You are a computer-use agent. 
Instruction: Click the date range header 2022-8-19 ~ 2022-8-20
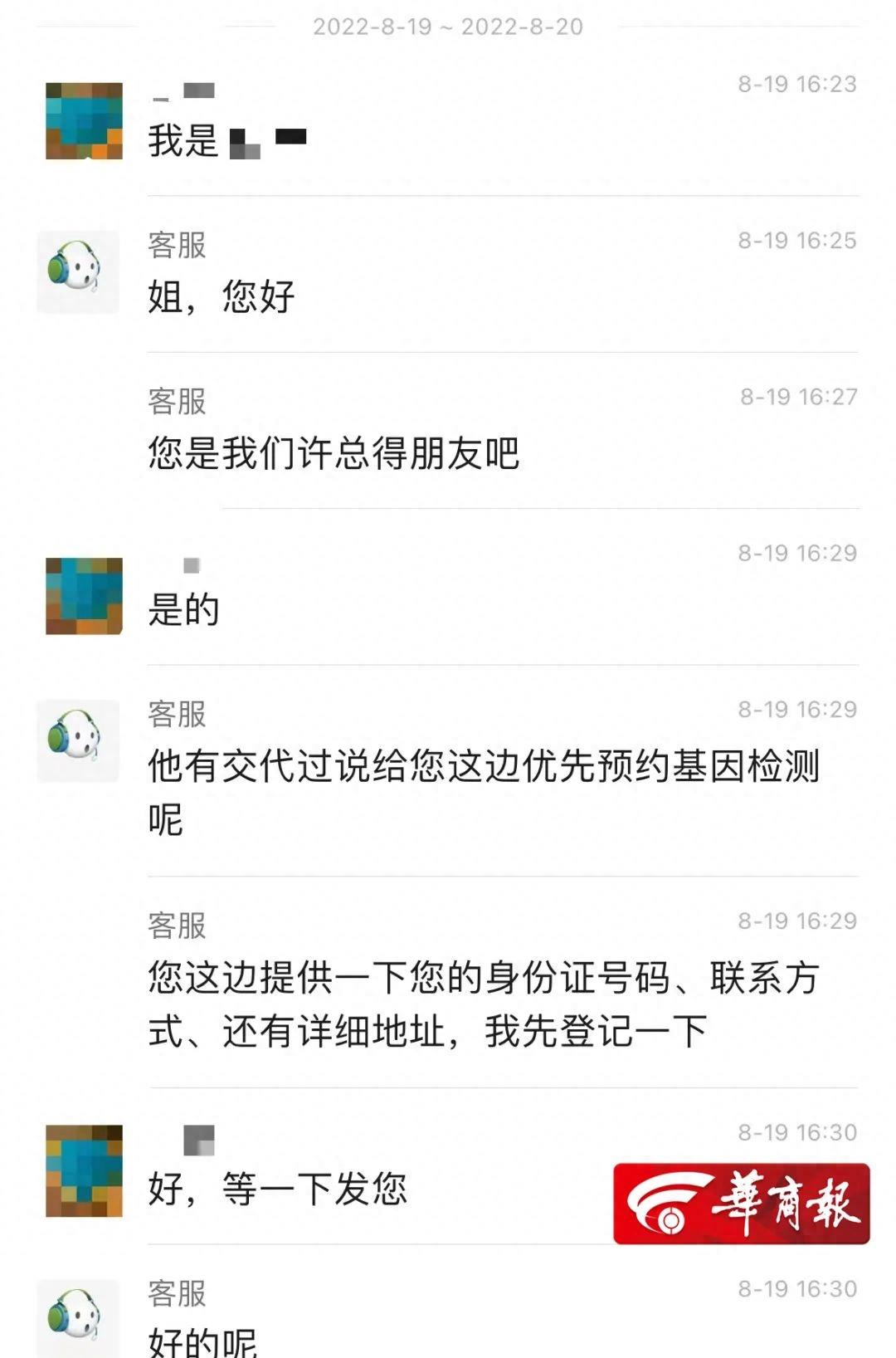[x=448, y=25]
